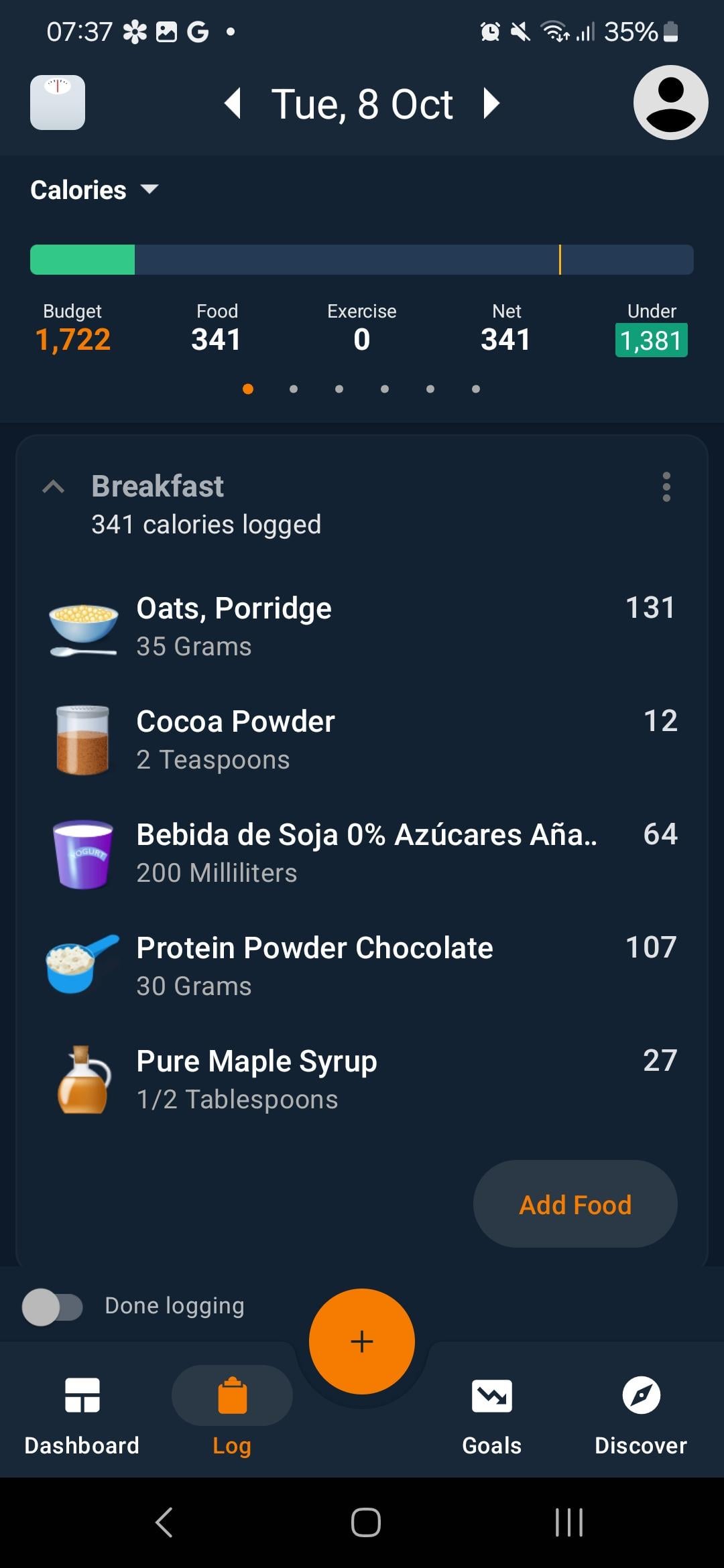Image resolution: width=724 pixels, height=1568 pixels.
Task: Tap the system back button
Action: (164, 1522)
